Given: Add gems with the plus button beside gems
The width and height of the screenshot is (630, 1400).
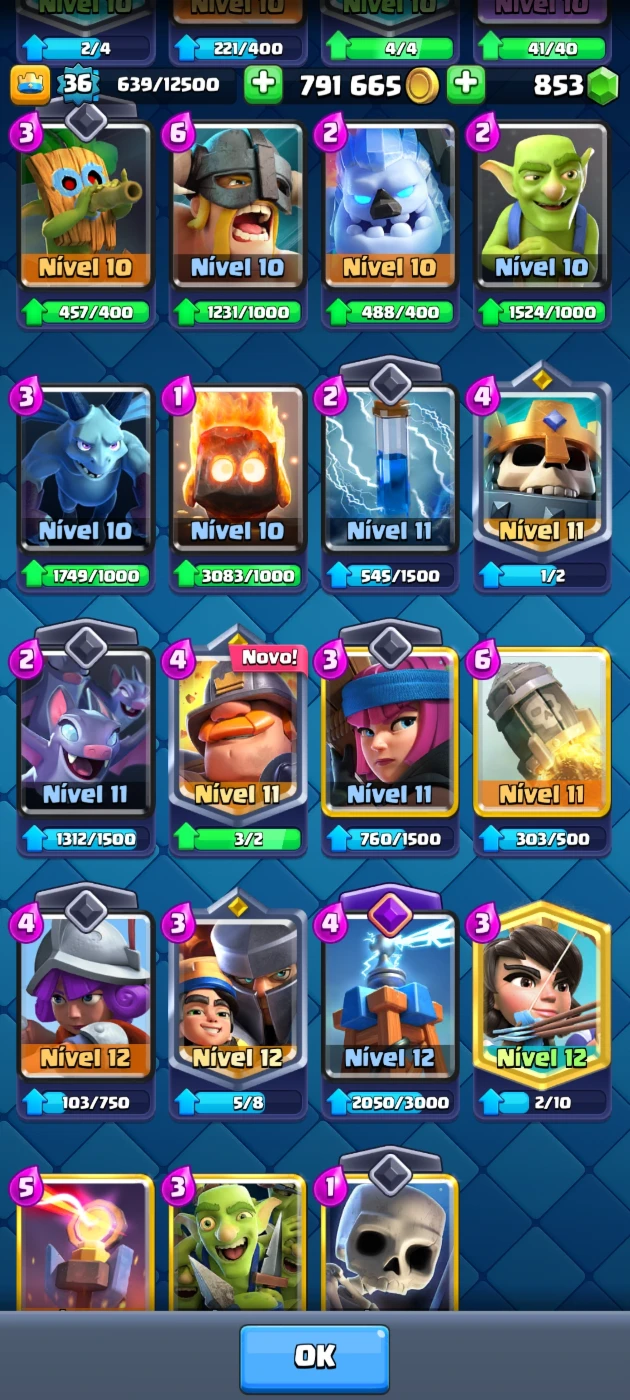Looking at the screenshot, I should click(x=465, y=85).
